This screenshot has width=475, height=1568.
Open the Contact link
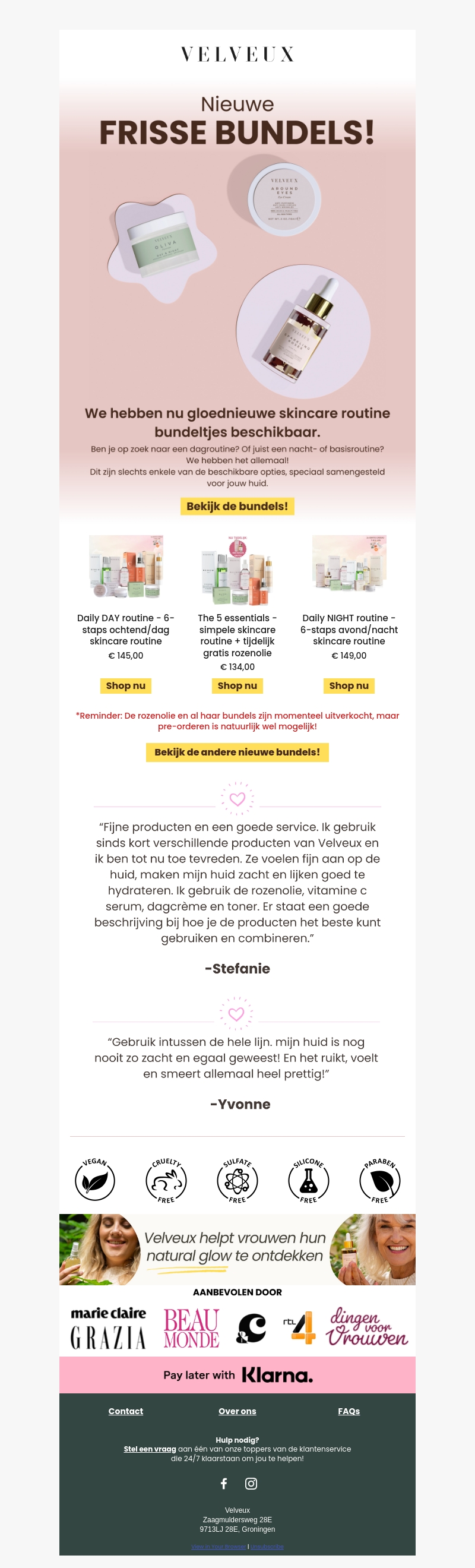(x=126, y=1412)
